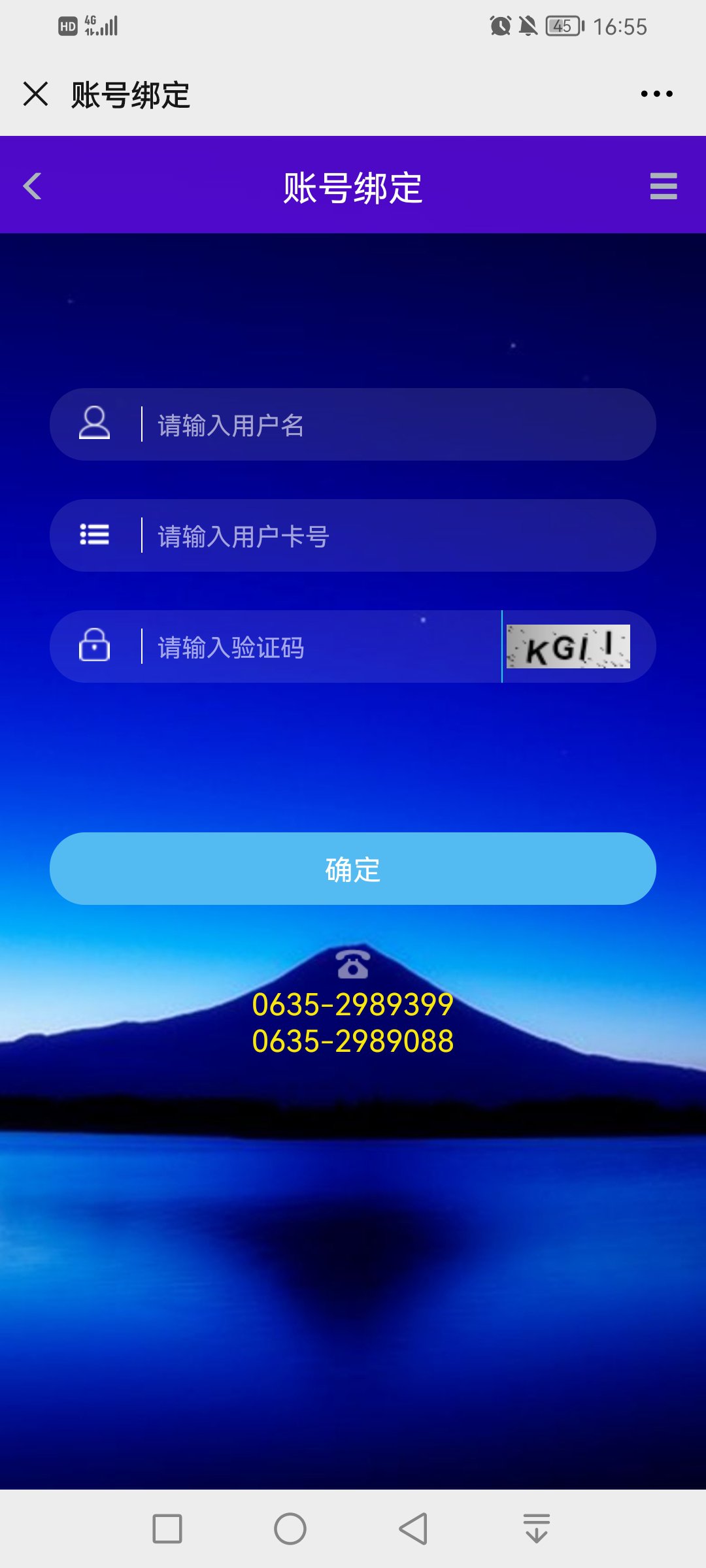The image size is (706, 1568).
Task: Close the 账号绑定 web page
Action: tap(36, 94)
